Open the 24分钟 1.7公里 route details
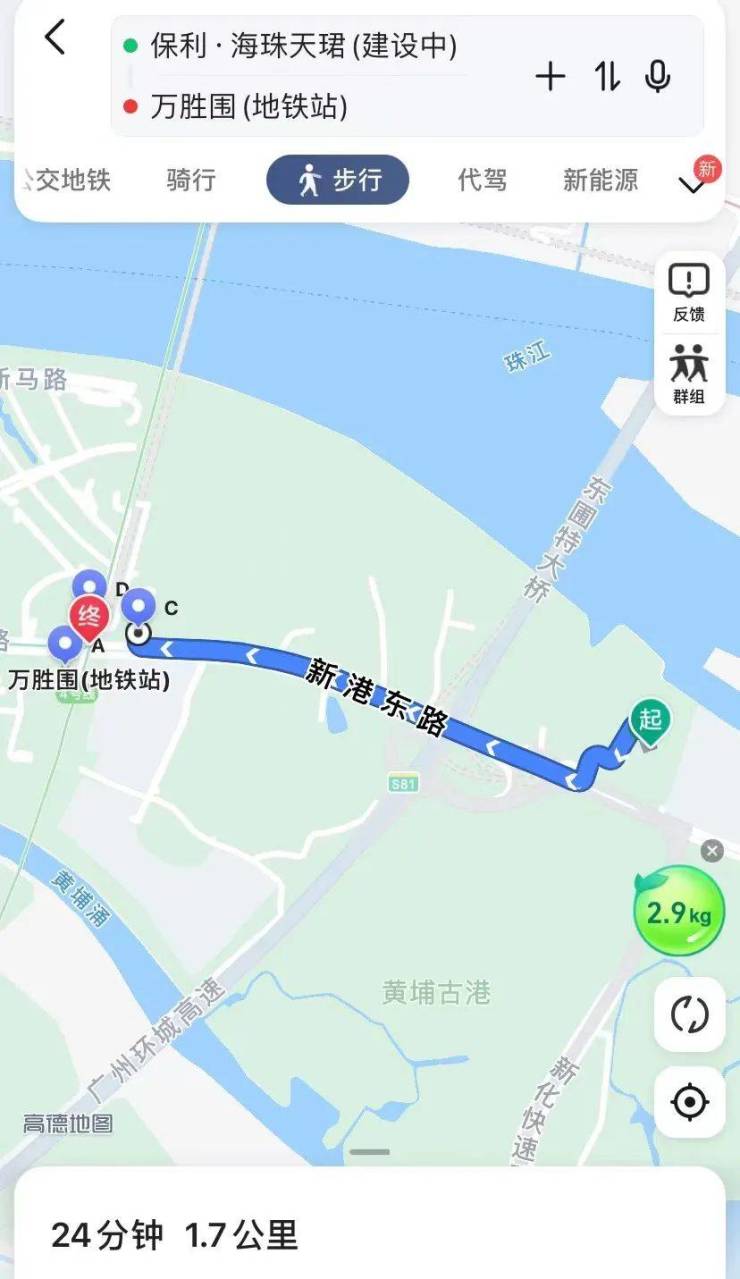The width and height of the screenshot is (740, 1279). pos(175,1235)
